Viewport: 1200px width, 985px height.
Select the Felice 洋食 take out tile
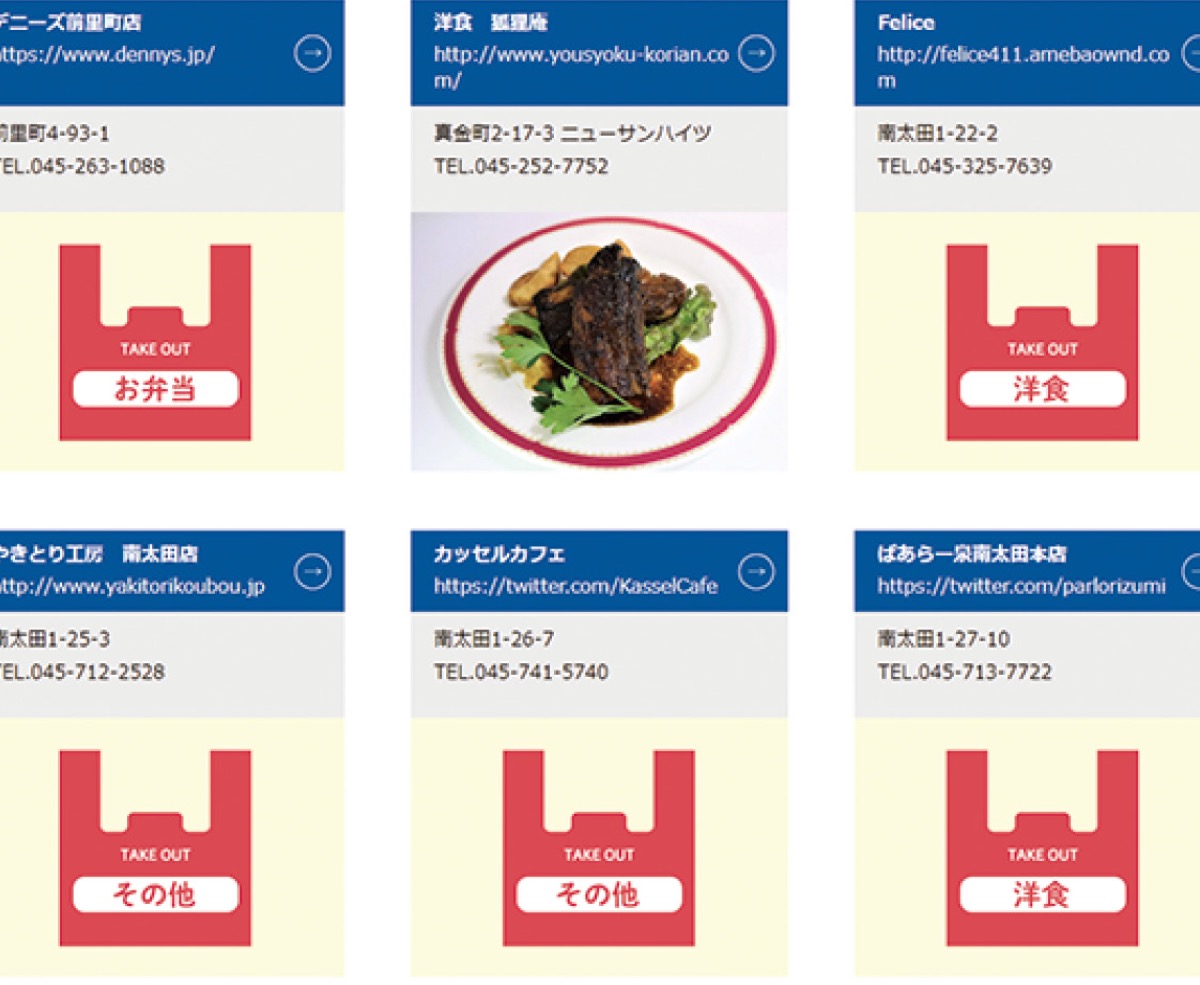tap(1042, 342)
